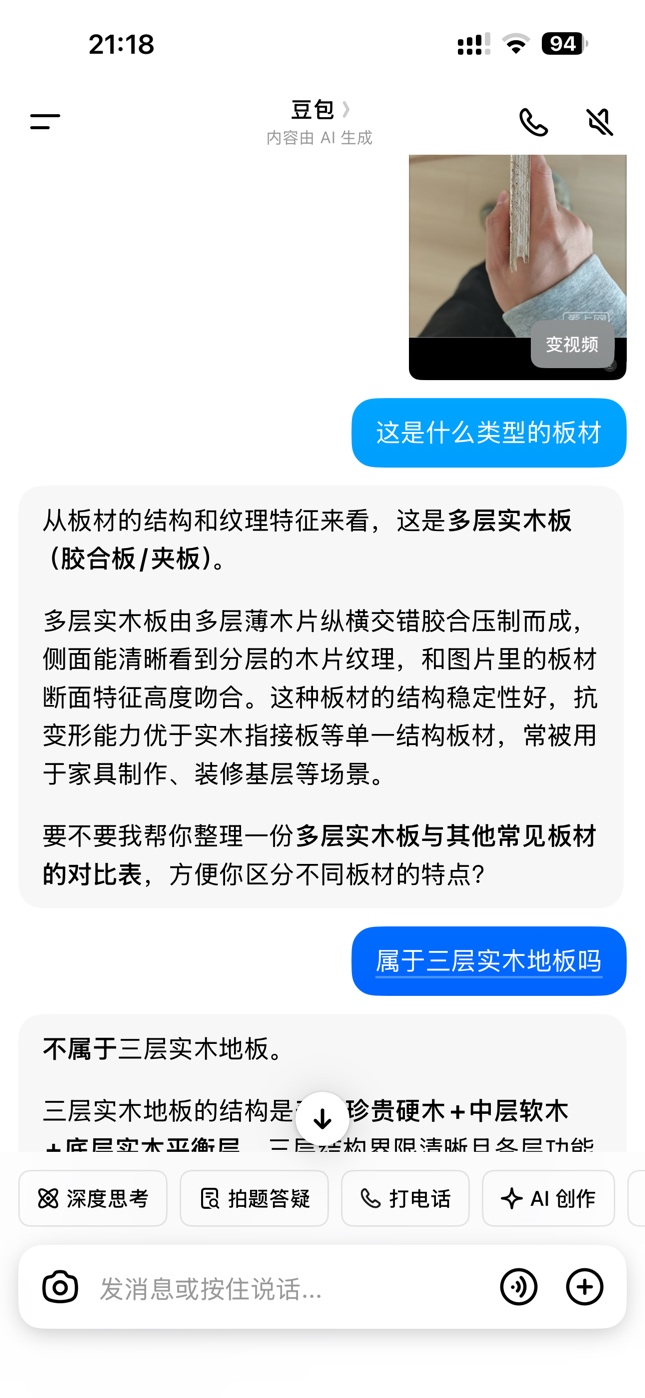The width and height of the screenshot is (645, 1398).
Task: Open the plus attachments menu
Action: (584, 1287)
